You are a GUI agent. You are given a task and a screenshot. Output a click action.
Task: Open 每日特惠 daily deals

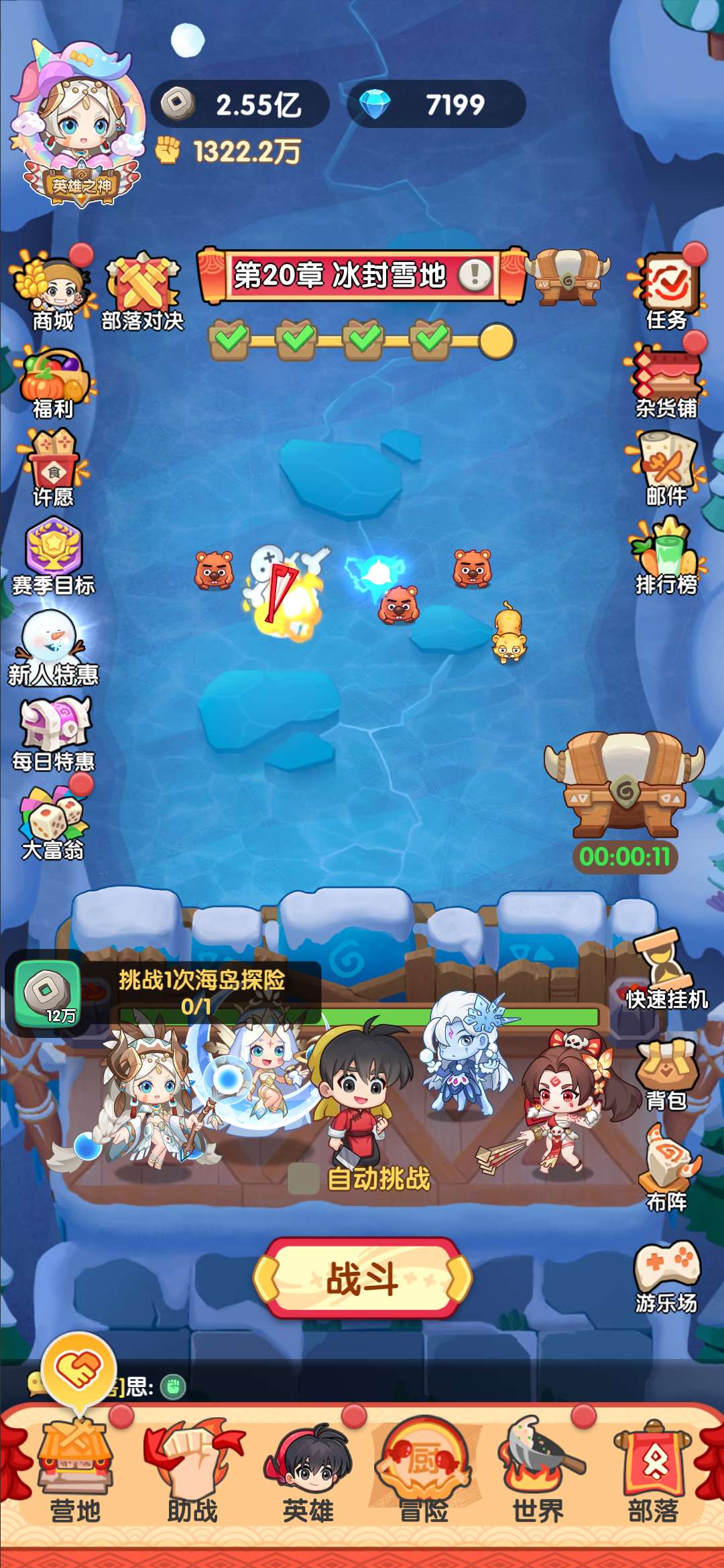(x=54, y=734)
